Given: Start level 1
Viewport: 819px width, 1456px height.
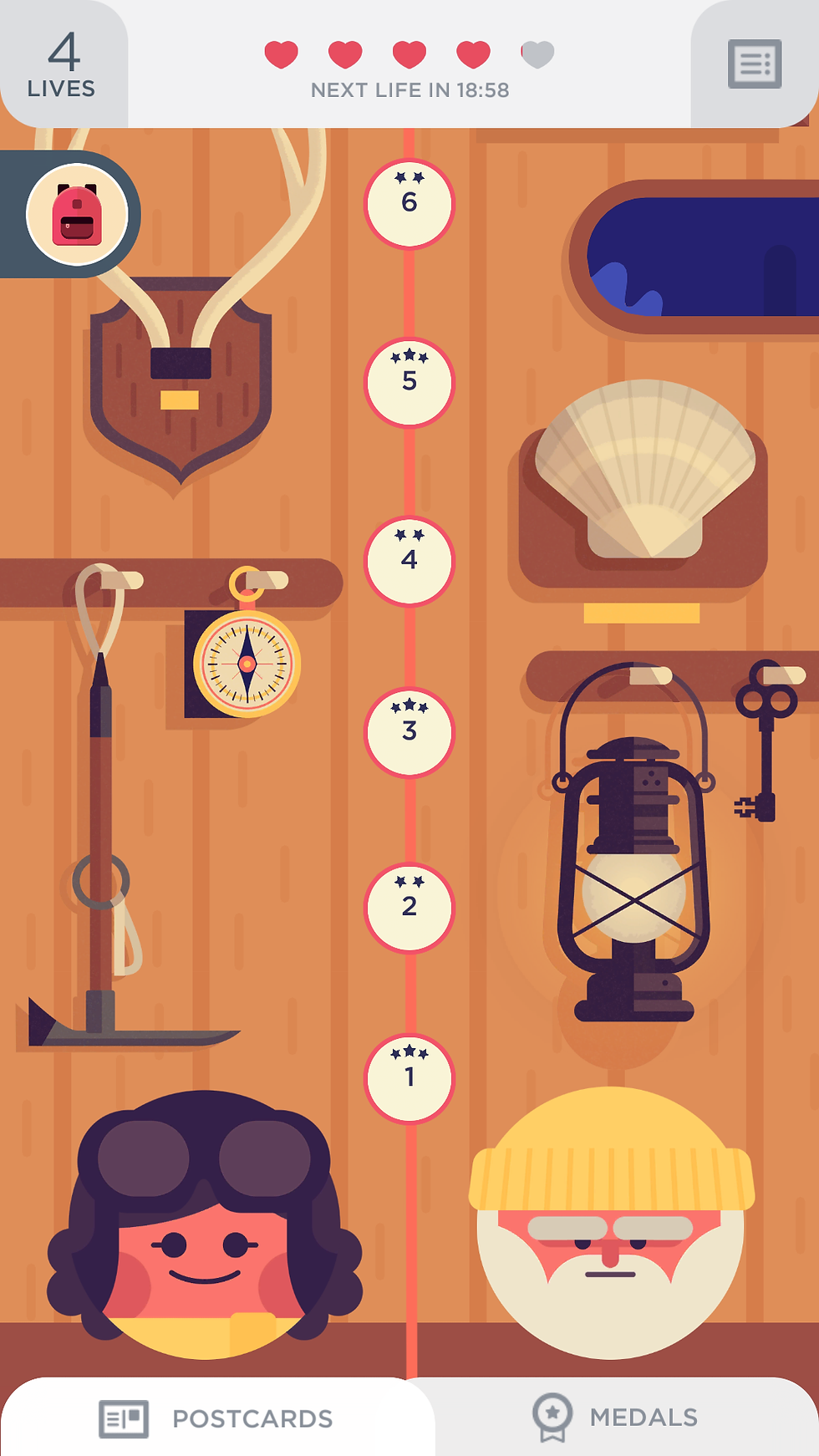Looking at the screenshot, I should (x=409, y=1078).
